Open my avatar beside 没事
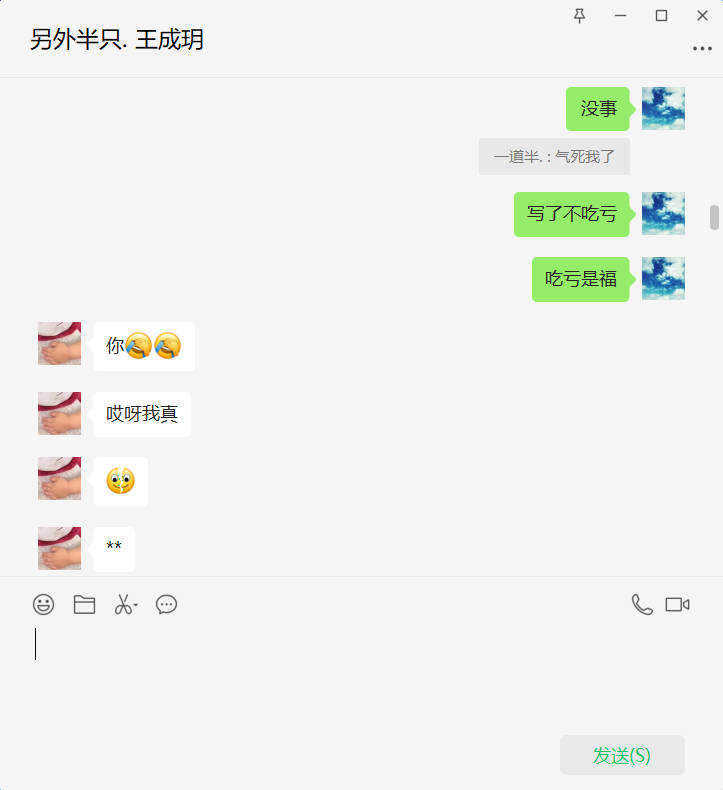Viewport: 723px width, 790px height. pyautogui.click(x=663, y=109)
